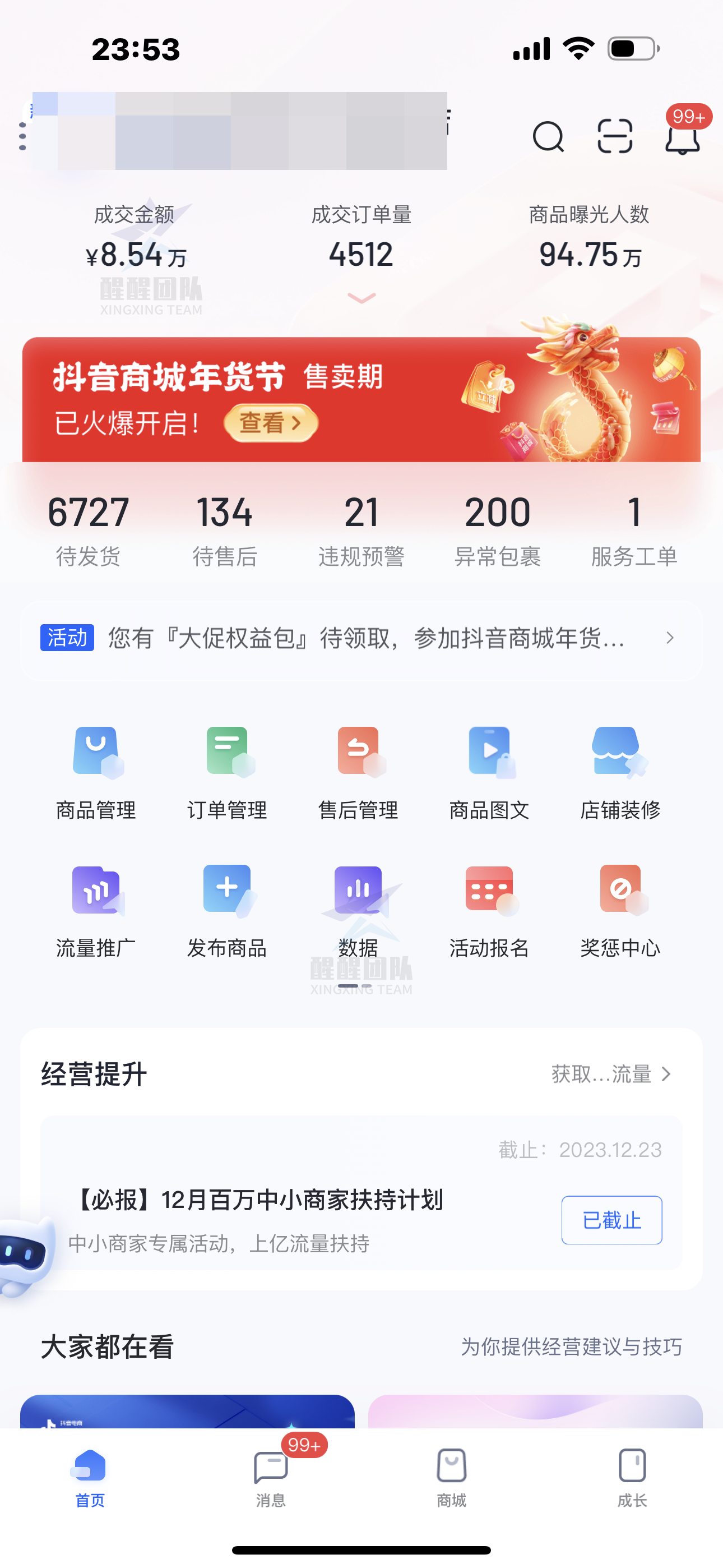Expand the stats section via the down chevron
The height and width of the screenshot is (1568, 723).
tap(361, 298)
